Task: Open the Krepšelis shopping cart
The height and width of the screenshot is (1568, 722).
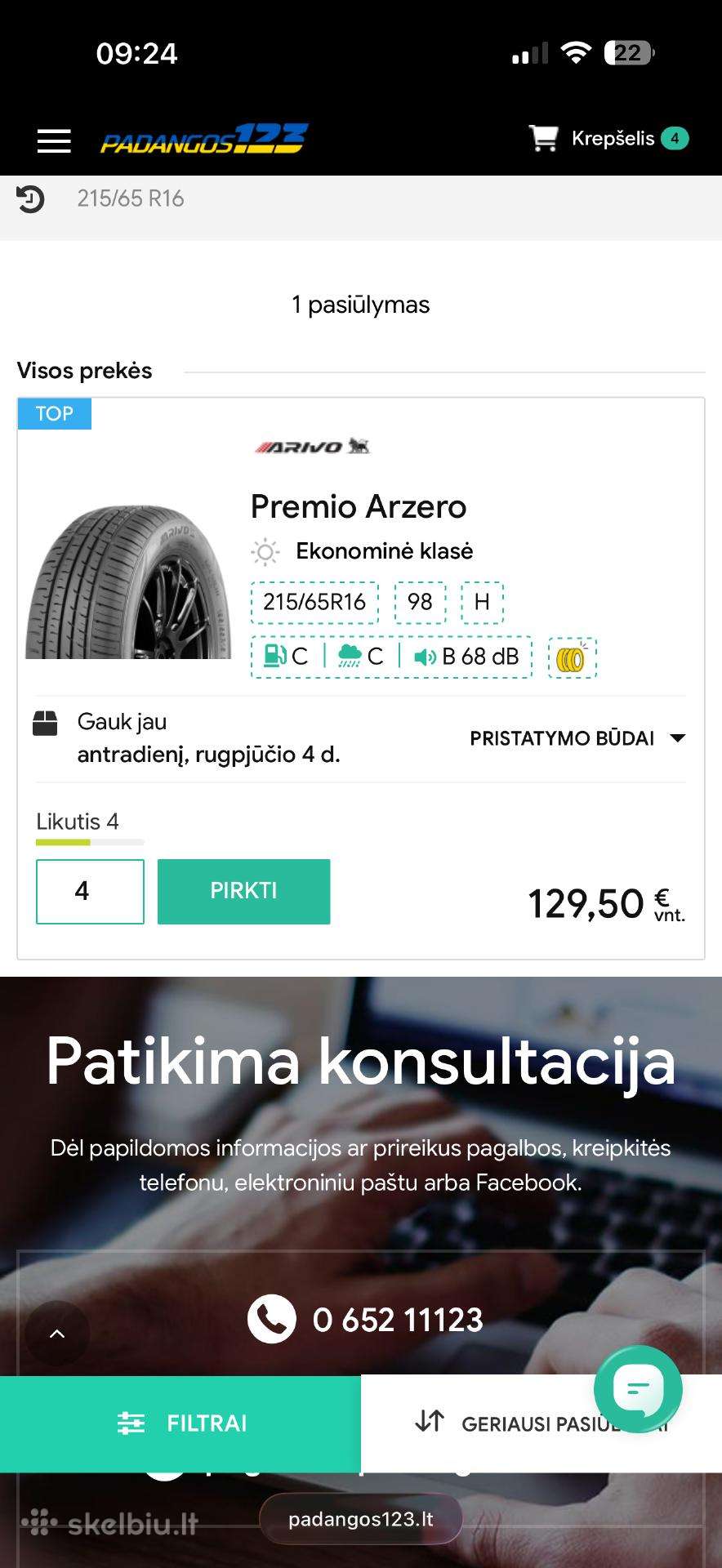Action: pos(608,139)
